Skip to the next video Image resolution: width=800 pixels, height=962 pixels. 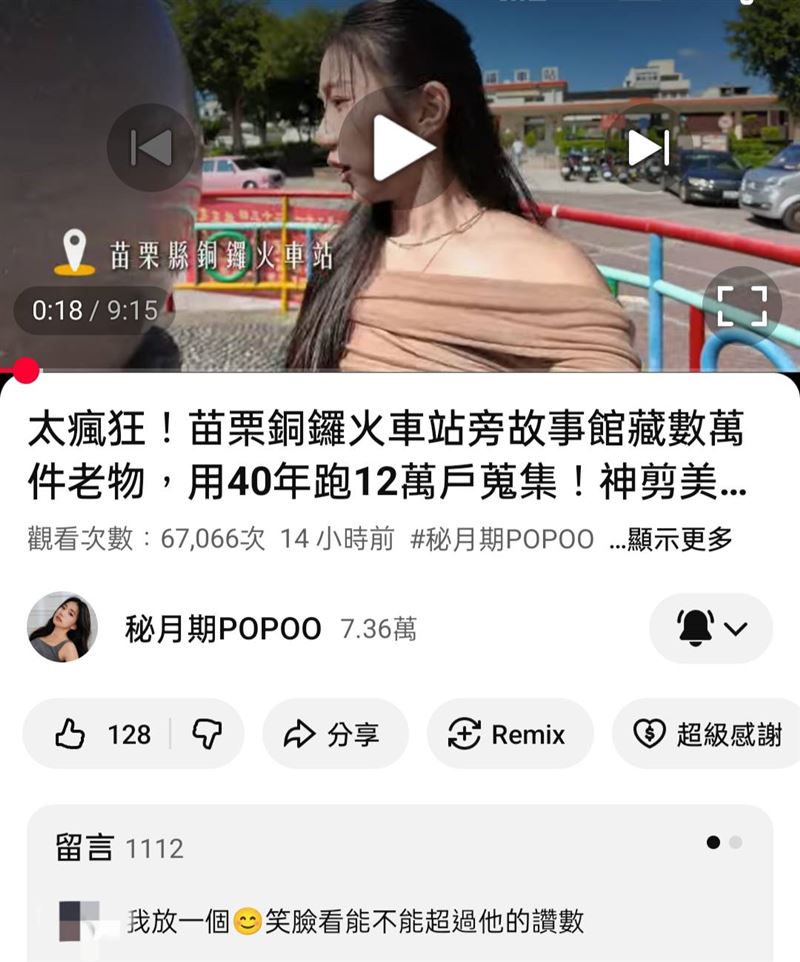[648, 148]
